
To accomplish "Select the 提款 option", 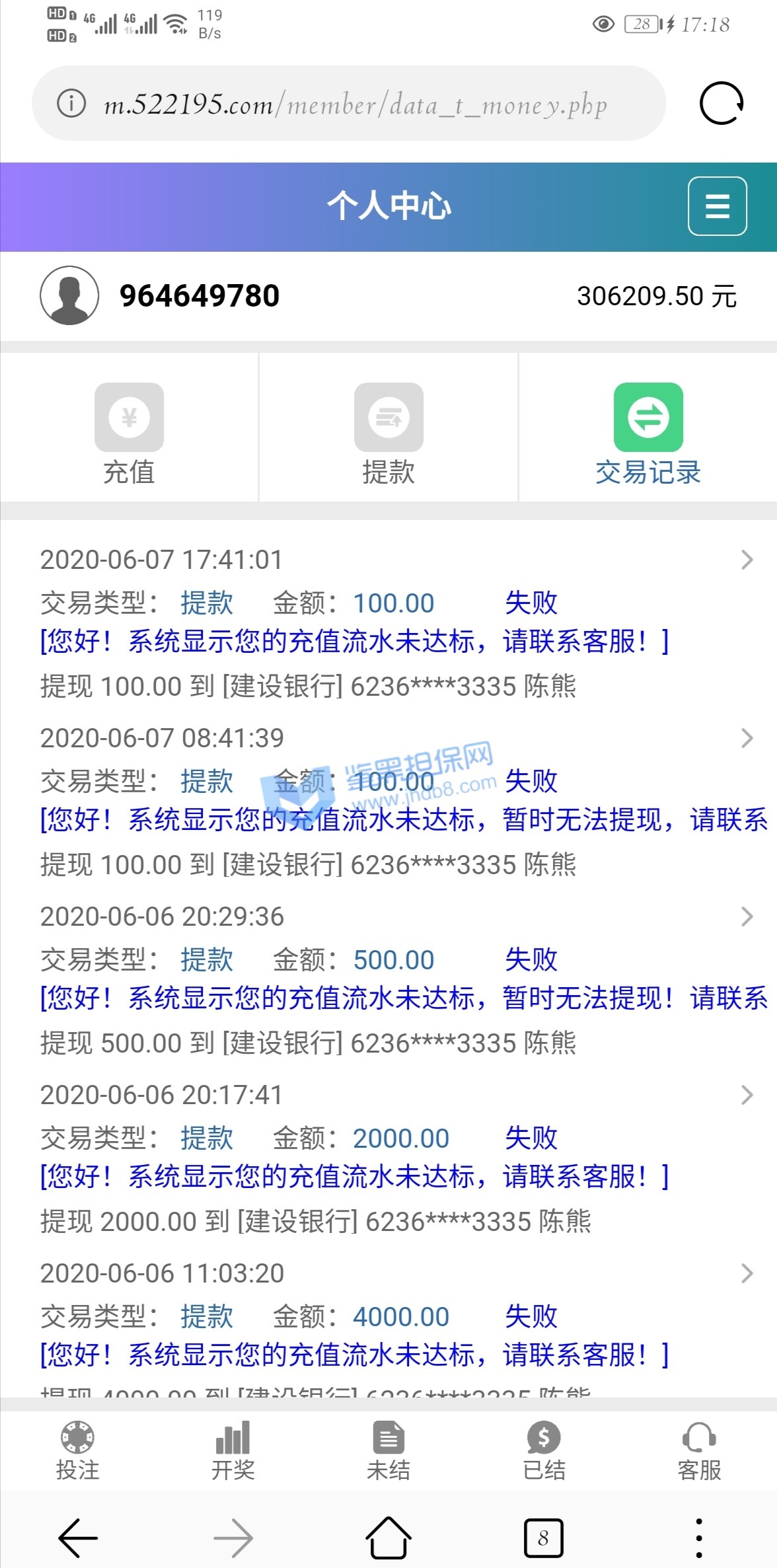I will (388, 433).
